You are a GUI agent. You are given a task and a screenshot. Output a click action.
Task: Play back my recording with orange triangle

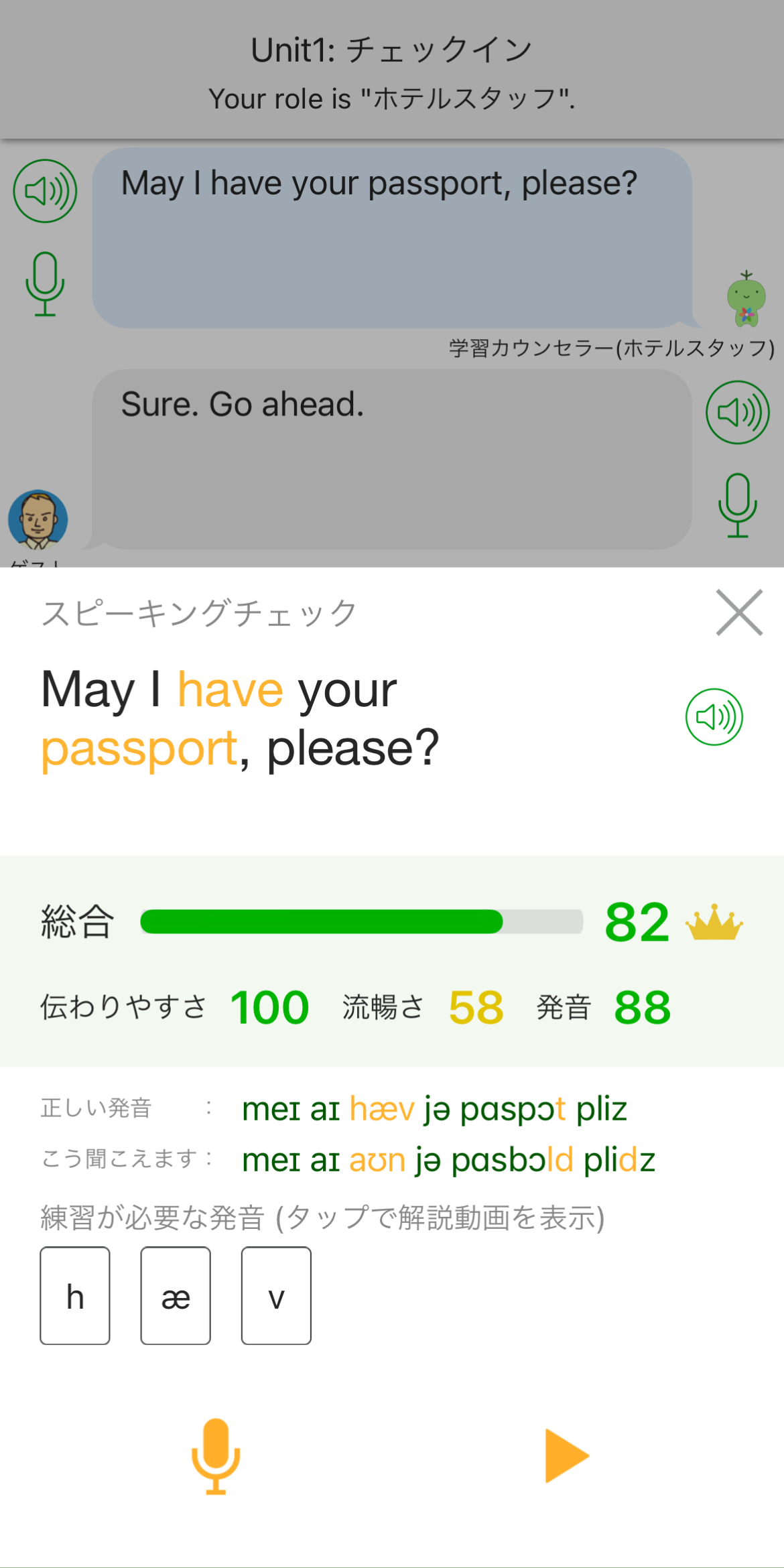point(566,1455)
